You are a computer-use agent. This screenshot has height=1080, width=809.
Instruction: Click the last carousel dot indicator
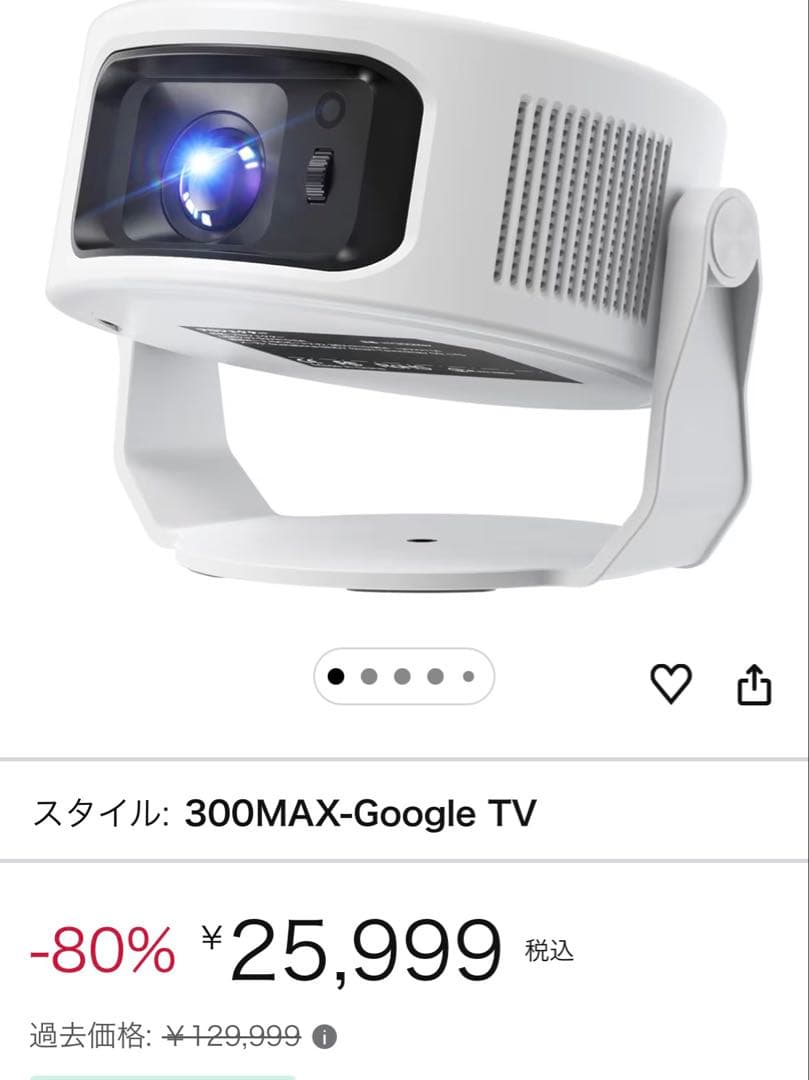pyautogui.click(x=467, y=676)
